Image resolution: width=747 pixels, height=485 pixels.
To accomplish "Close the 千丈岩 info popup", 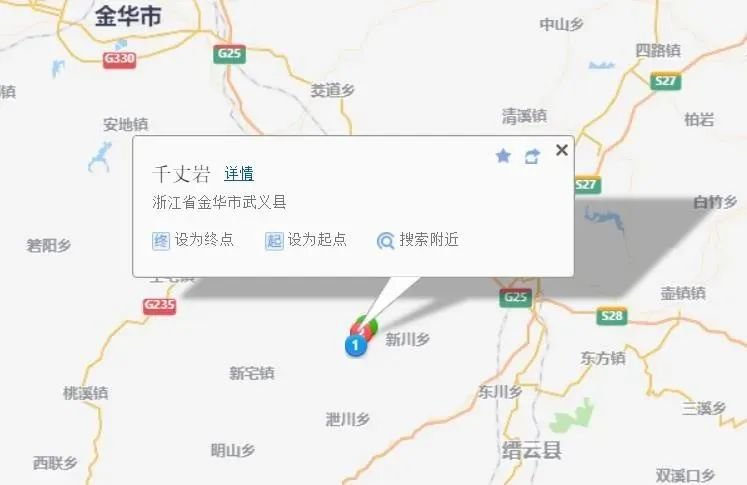I will click(x=561, y=150).
